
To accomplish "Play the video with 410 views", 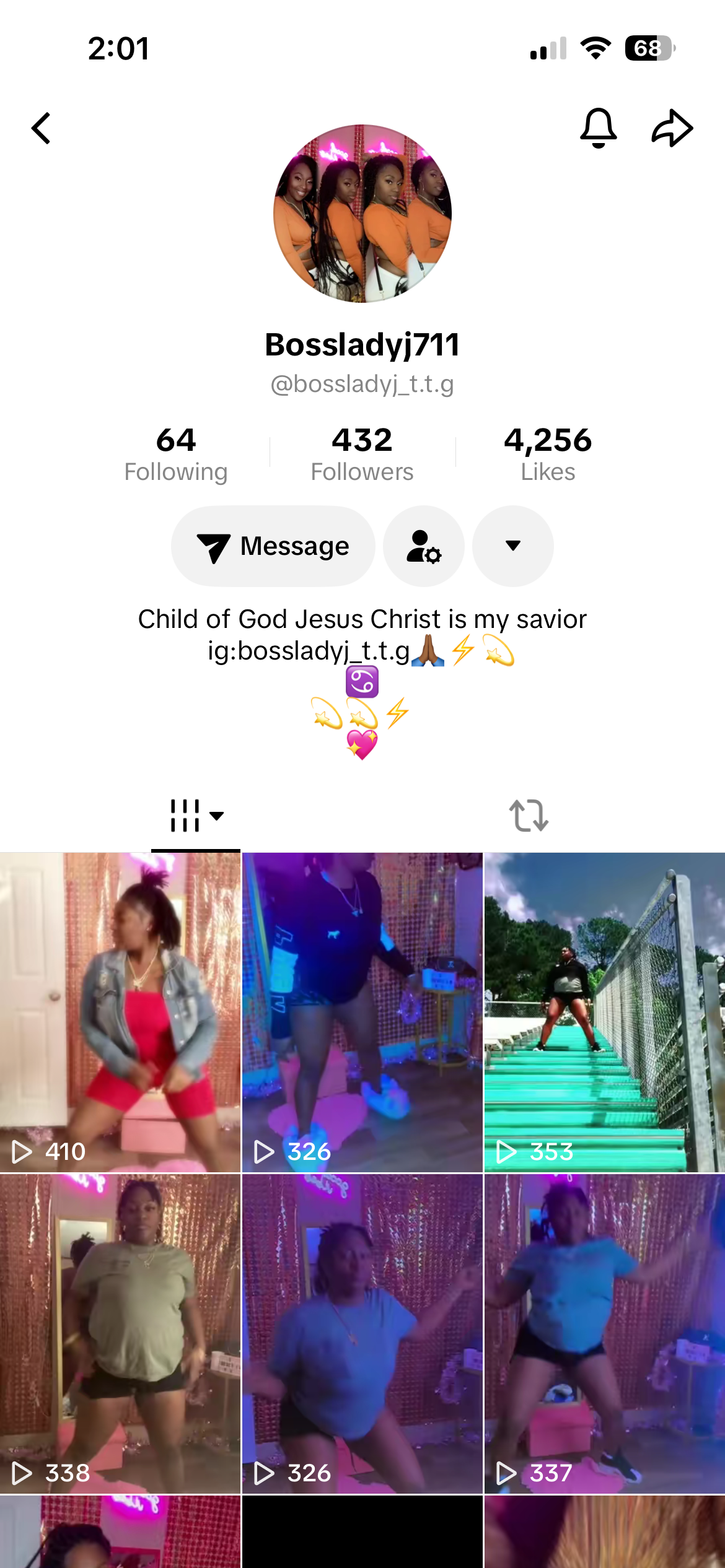I will coord(120,1013).
